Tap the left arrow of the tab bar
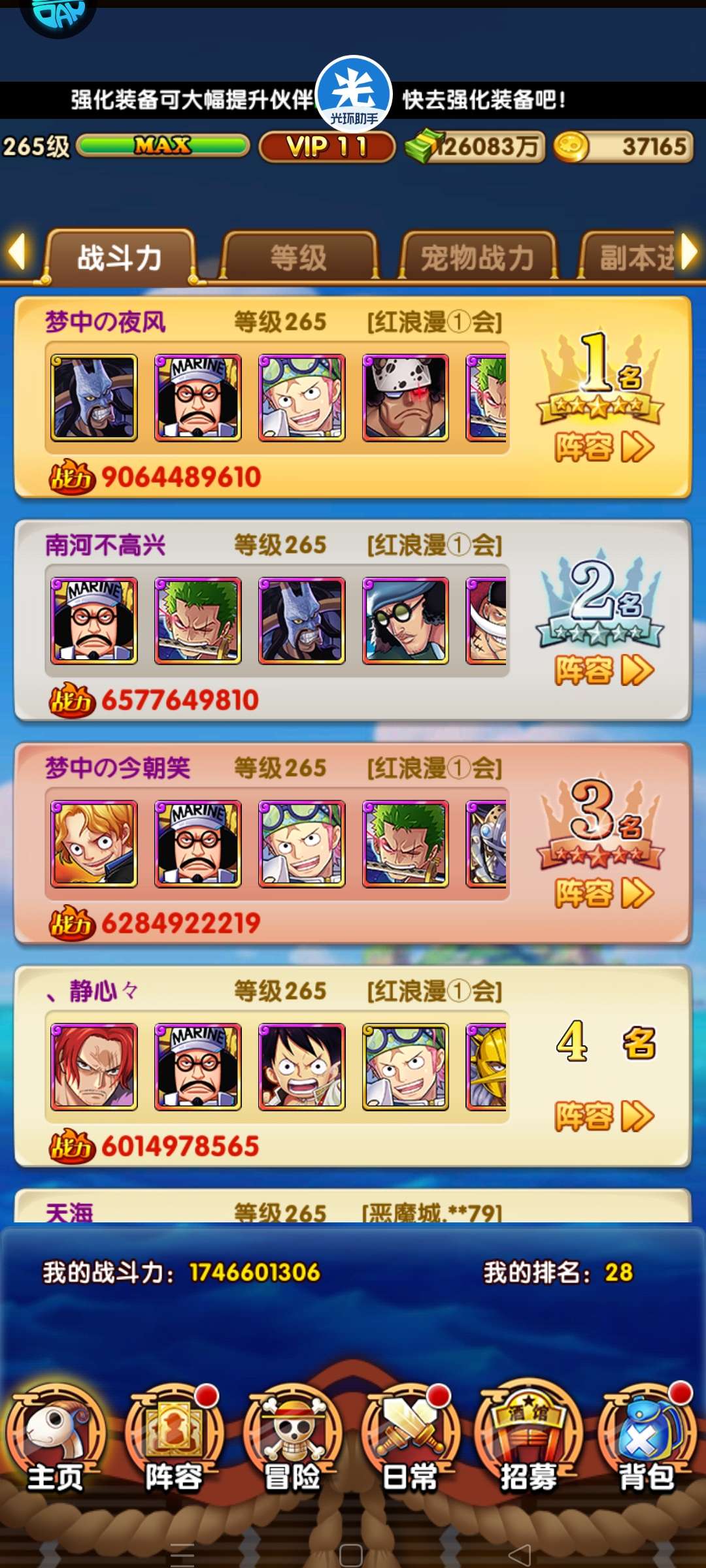Screen dimensions: 706x1568 tap(16, 252)
